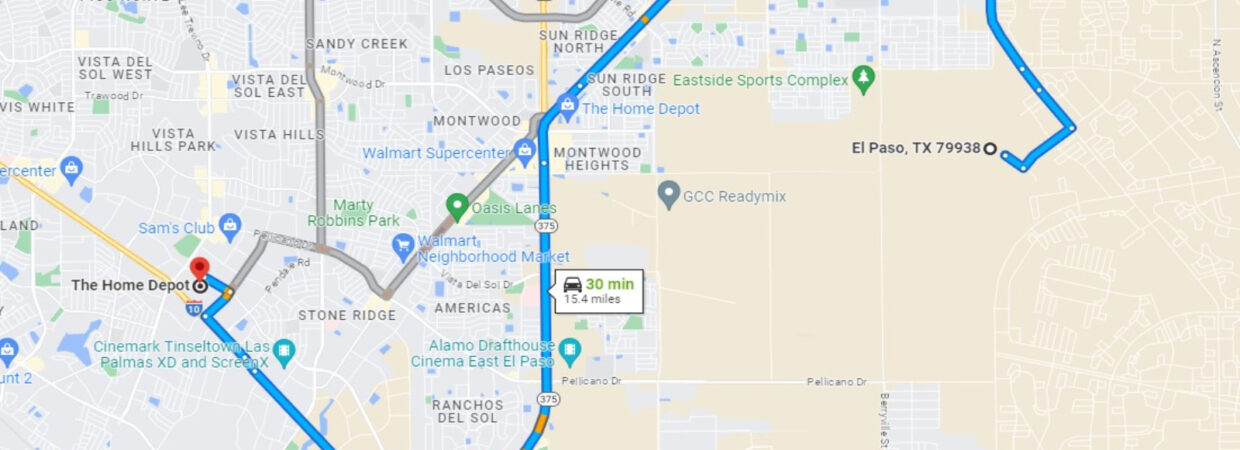This screenshot has width=1240, height=450.
Task: Open The Home Depot pin near Sun Ridge South
Action: [568, 105]
